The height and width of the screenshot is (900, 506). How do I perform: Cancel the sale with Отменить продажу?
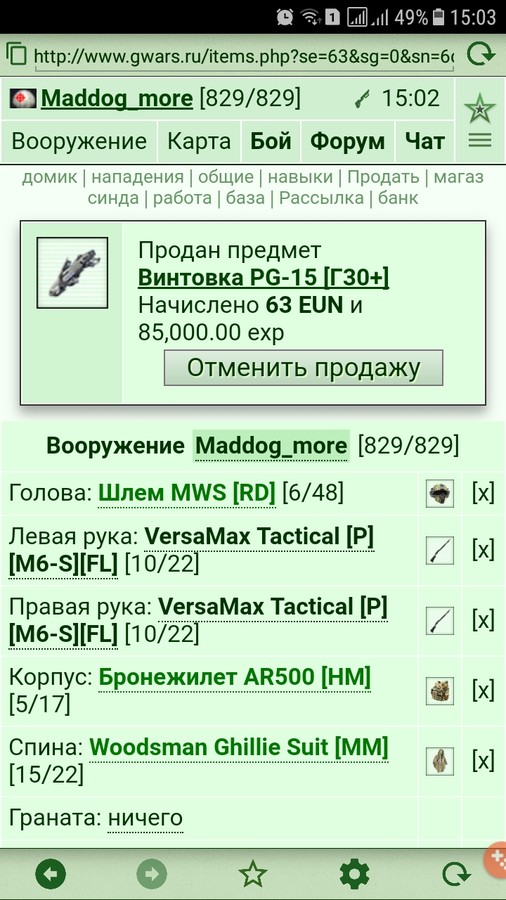tap(303, 368)
